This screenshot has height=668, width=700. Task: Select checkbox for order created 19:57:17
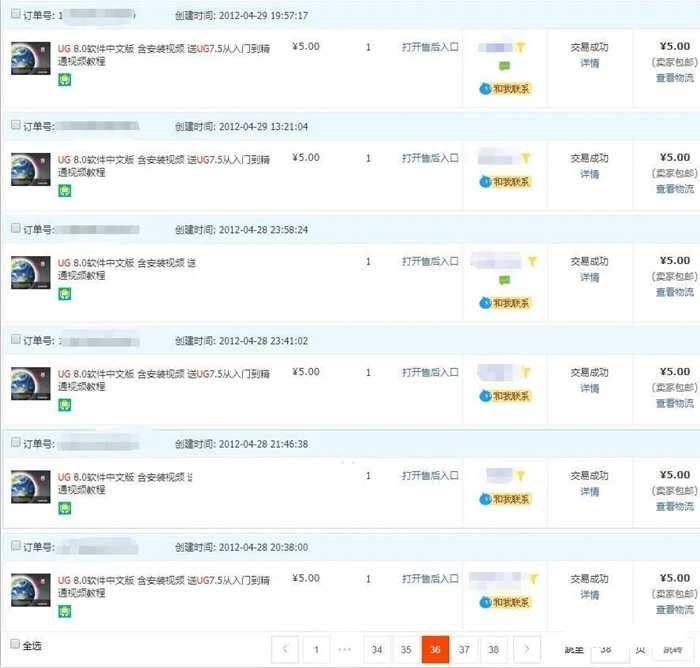[15, 16]
